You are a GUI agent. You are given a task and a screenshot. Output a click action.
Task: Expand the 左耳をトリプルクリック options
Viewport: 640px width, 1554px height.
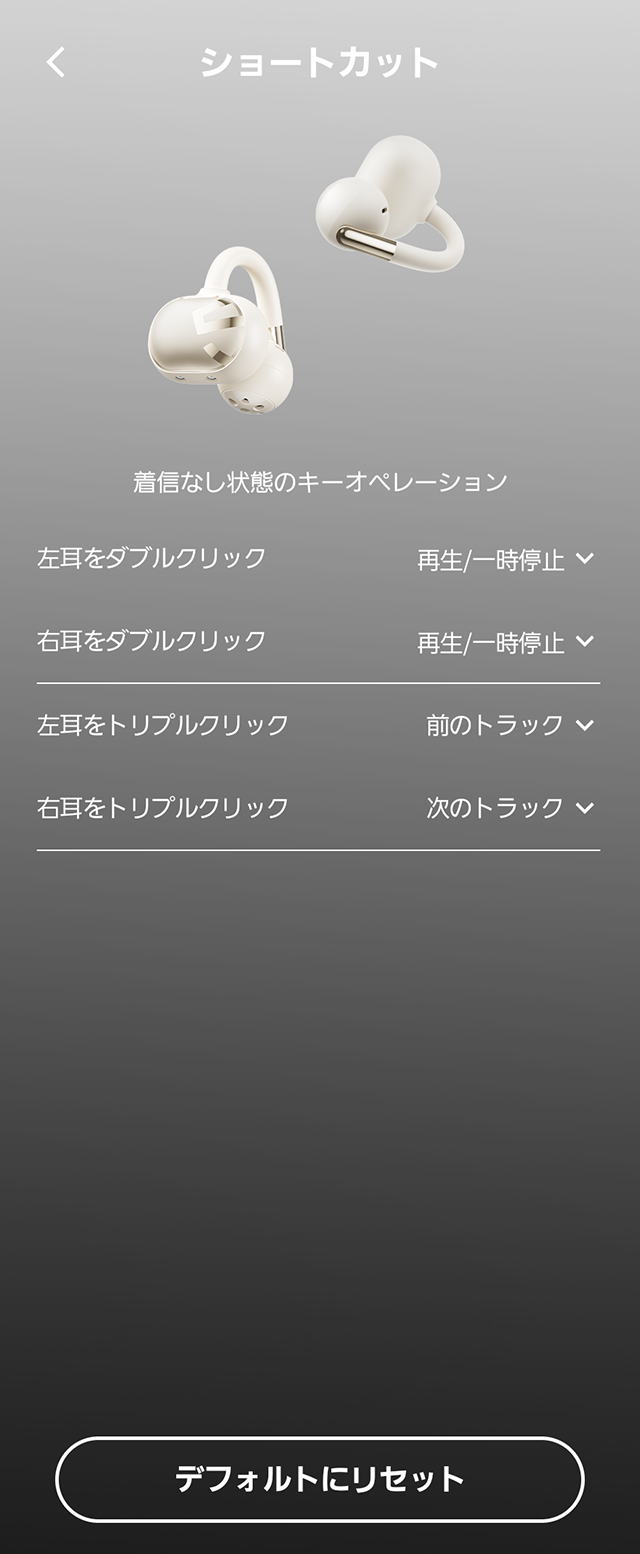[509, 725]
